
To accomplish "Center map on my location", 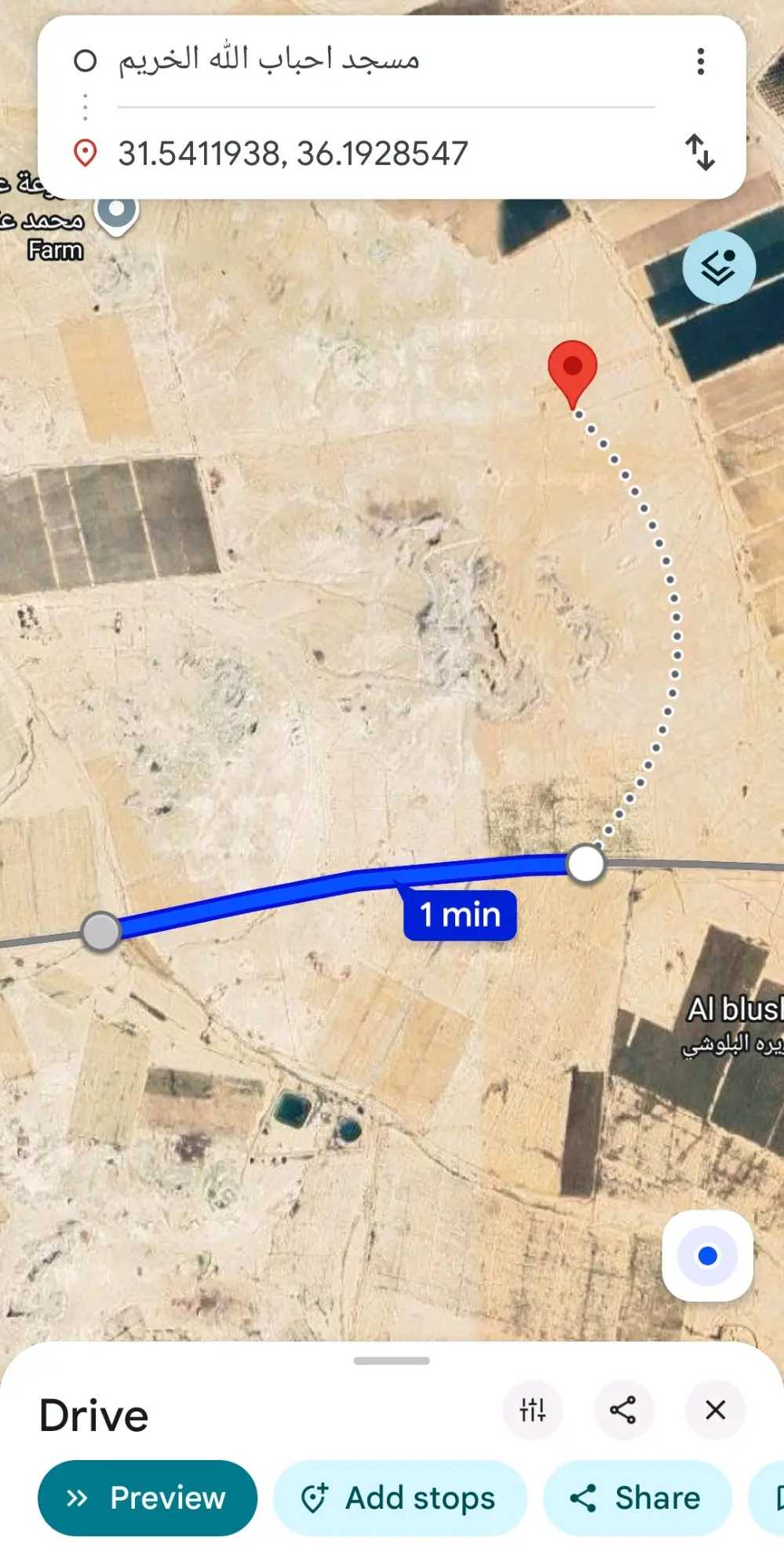I will click(x=707, y=1256).
